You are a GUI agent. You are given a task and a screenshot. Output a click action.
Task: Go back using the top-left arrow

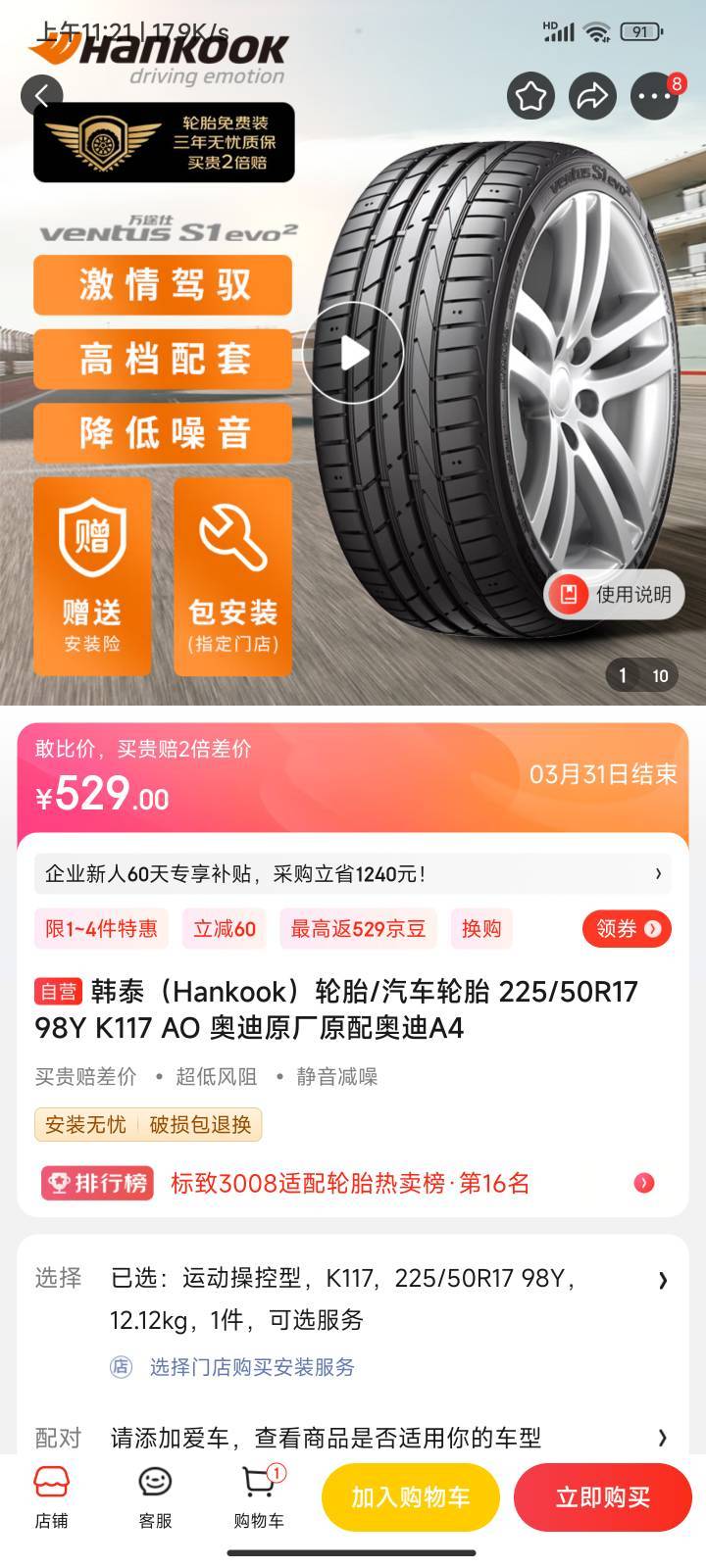[41, 96]
